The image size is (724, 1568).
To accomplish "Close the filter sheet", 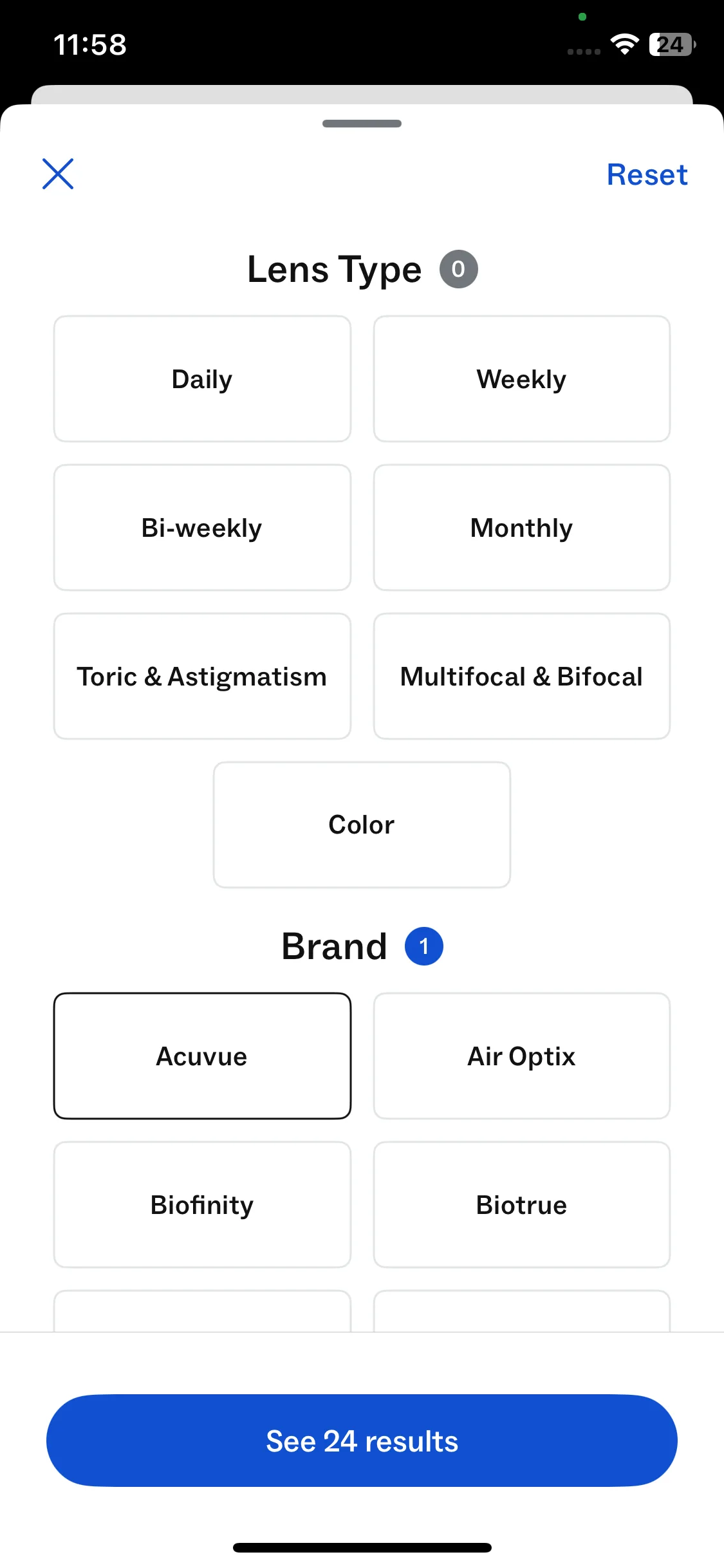I will click(x=58, y=174).
